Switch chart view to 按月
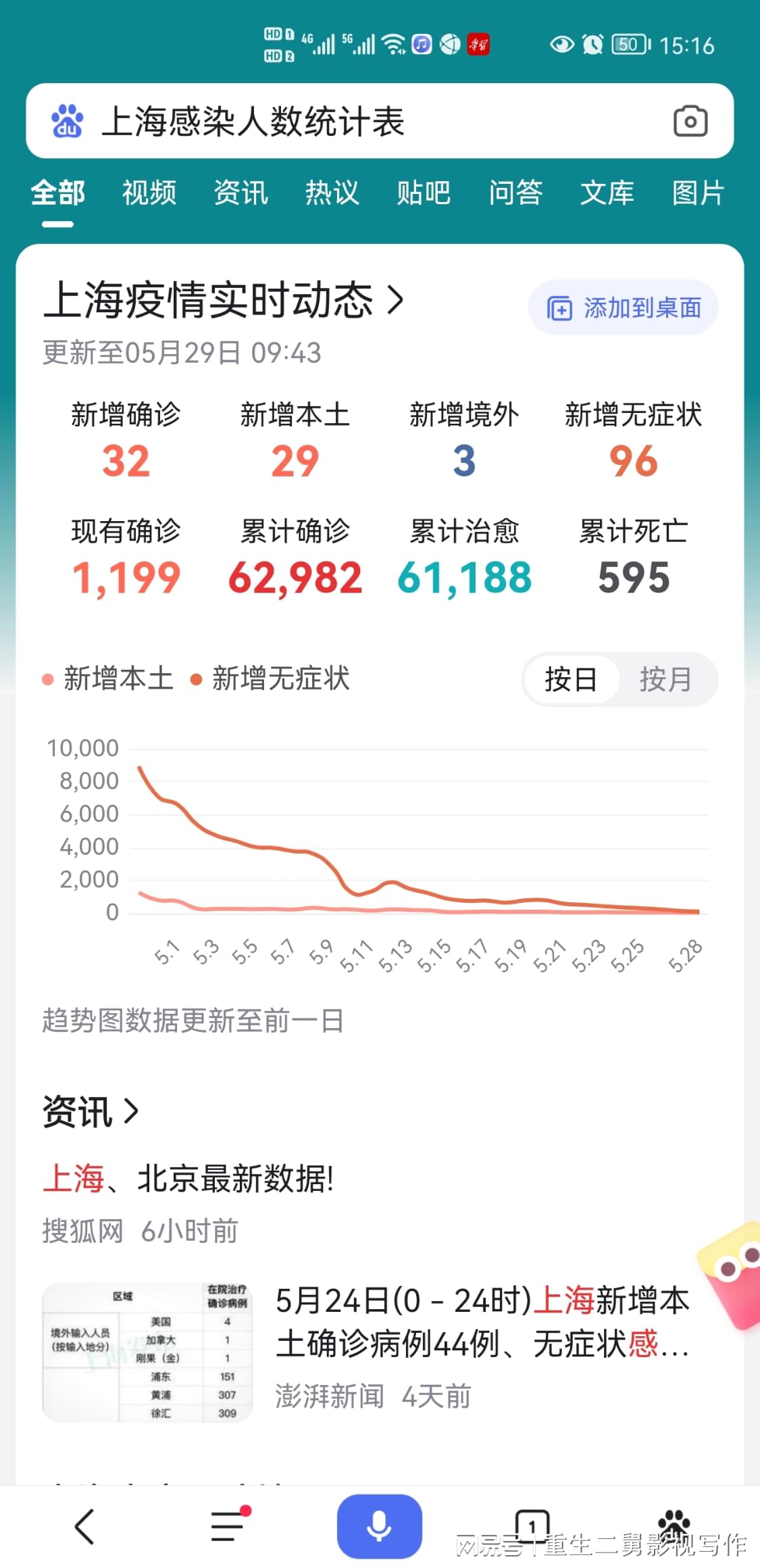Image resolution: width=760 pixels, height=1568 pixels. (x=665, y=679)
